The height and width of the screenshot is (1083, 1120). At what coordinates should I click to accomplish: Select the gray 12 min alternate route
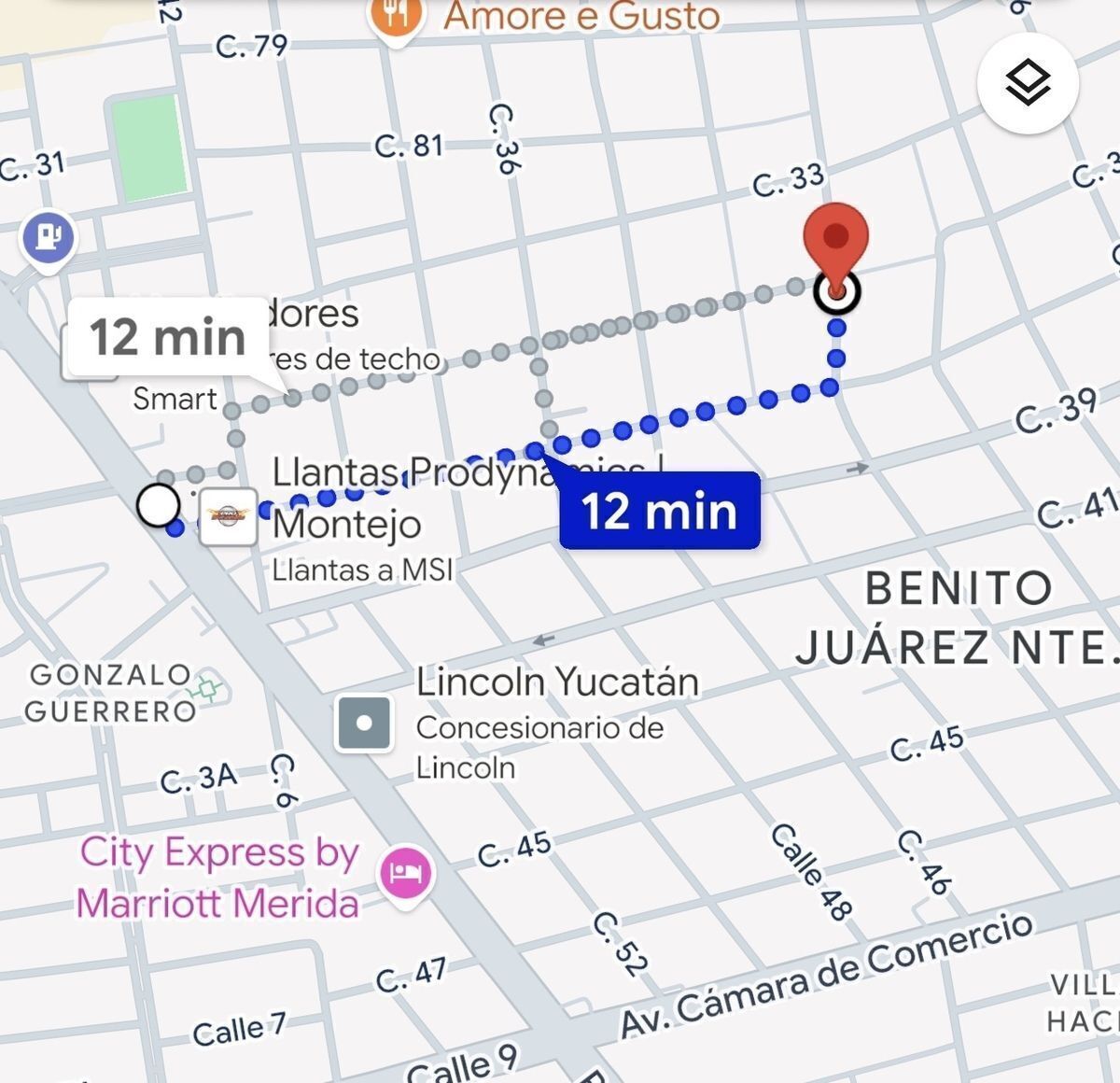tap(168, 338)
